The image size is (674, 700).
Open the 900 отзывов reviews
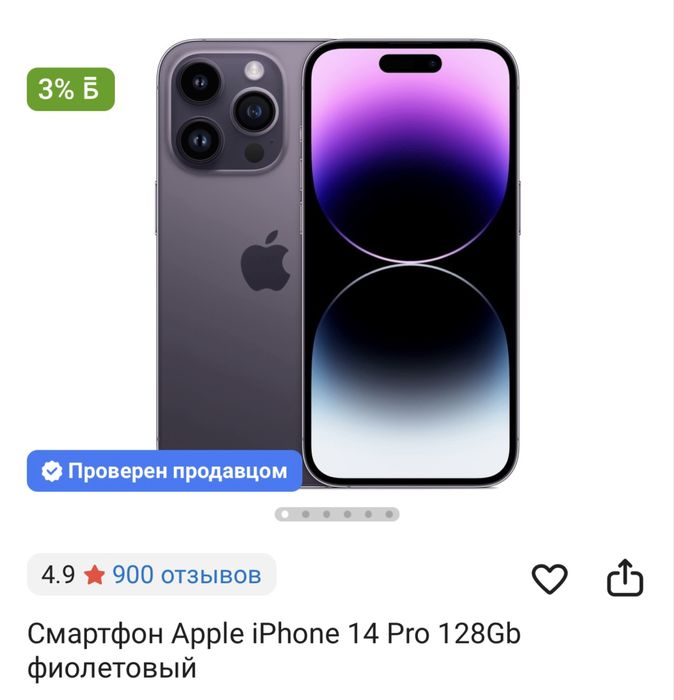(x=186, y=575)
